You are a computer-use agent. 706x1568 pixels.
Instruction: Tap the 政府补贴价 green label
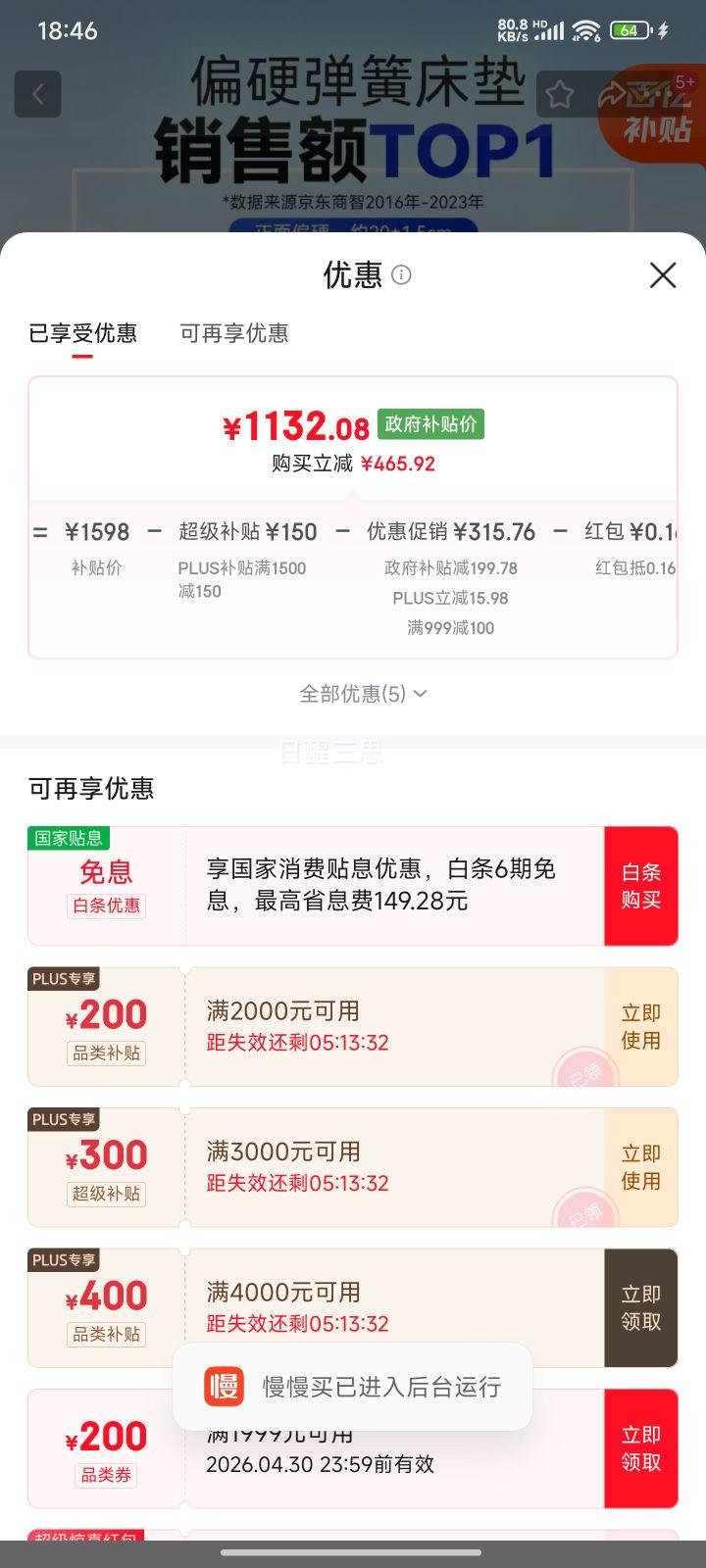coord(429,423)
